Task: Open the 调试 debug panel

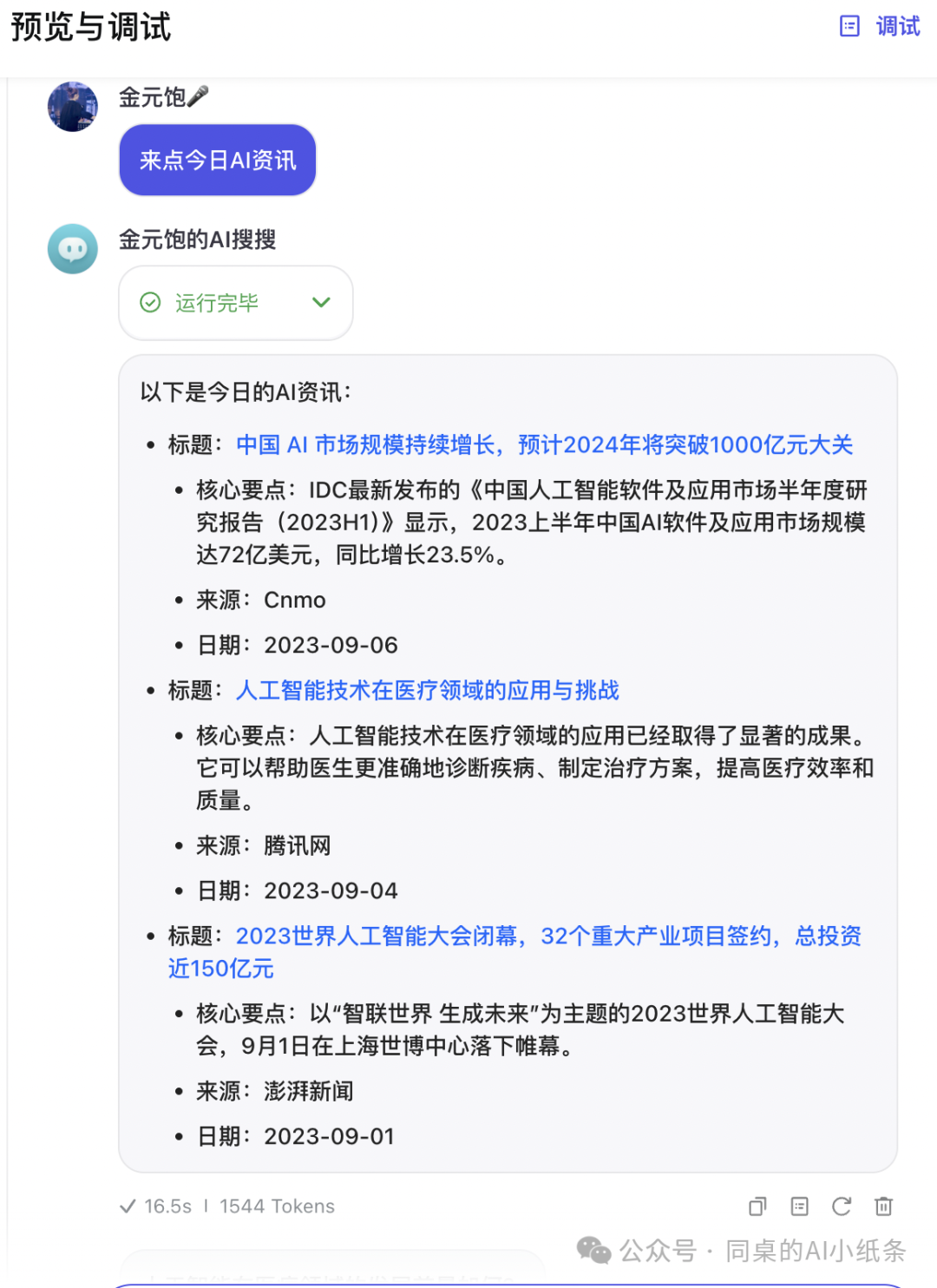Action: (x=897, y=27)
